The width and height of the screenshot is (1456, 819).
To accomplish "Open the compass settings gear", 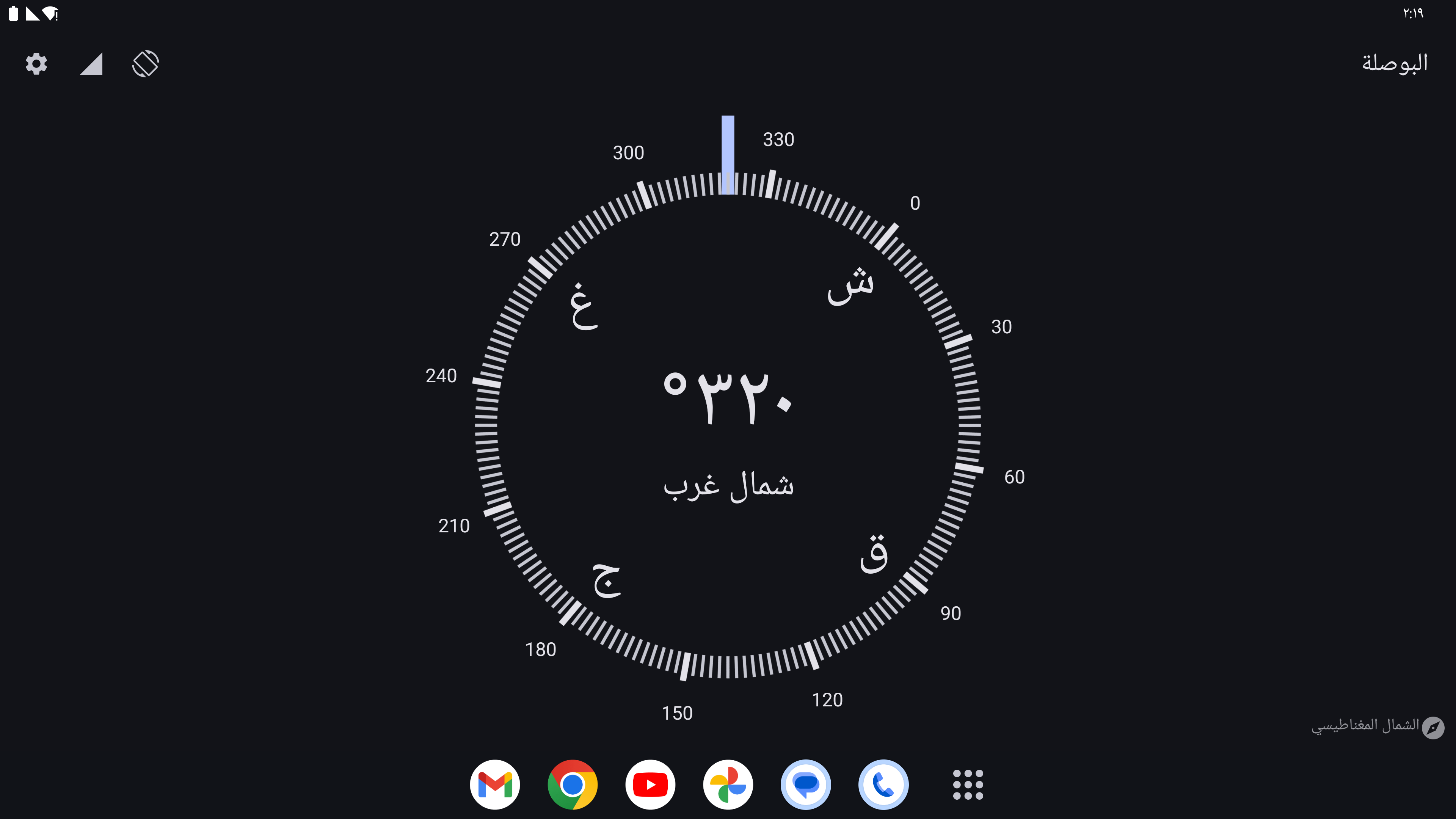I will point(36,63).
